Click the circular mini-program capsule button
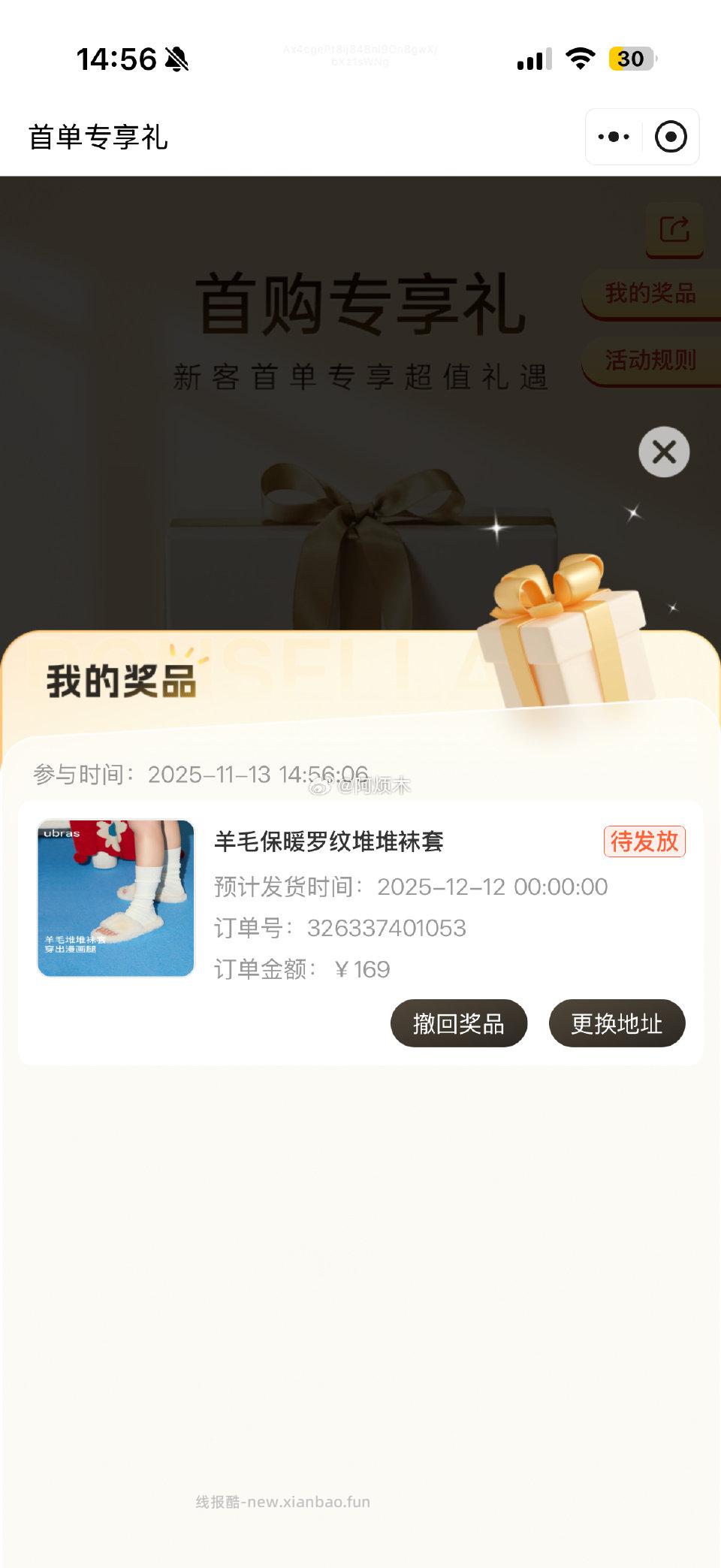This screenshot has height=1568, width=721. pyautogui.click(x=671, y=136)
